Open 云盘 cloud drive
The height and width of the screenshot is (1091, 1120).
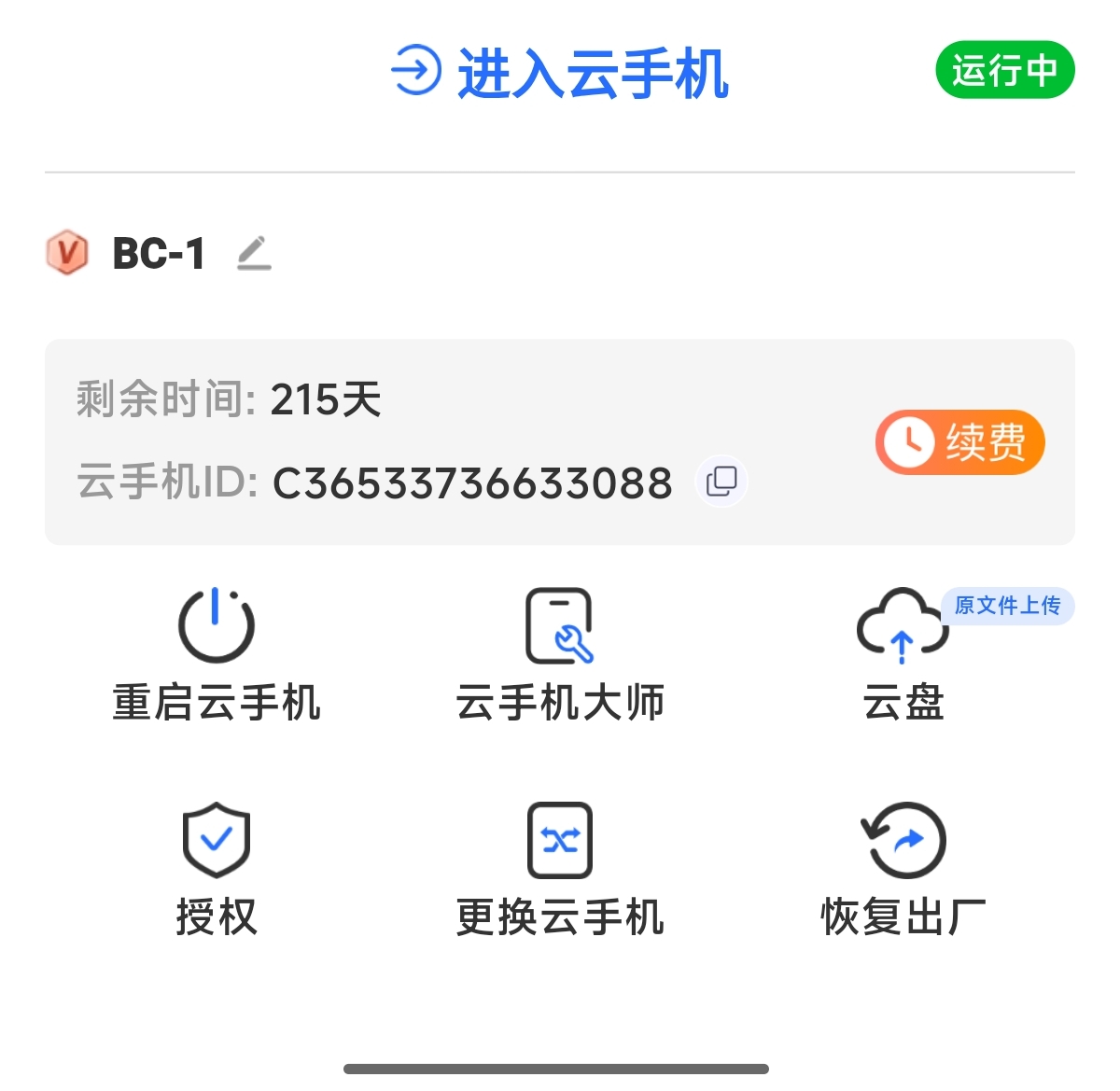pyautogui.click(x=903, y=655)
